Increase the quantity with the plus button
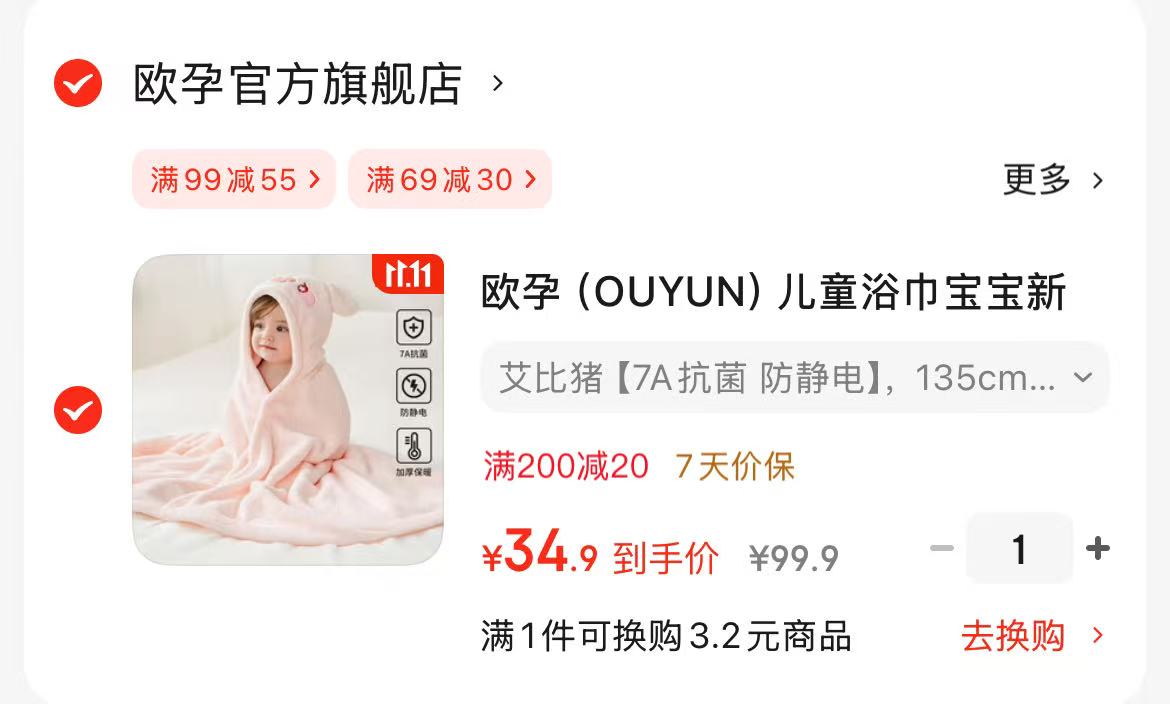Viewport: 1170px width, 704px height. [x=1098, y=548]
